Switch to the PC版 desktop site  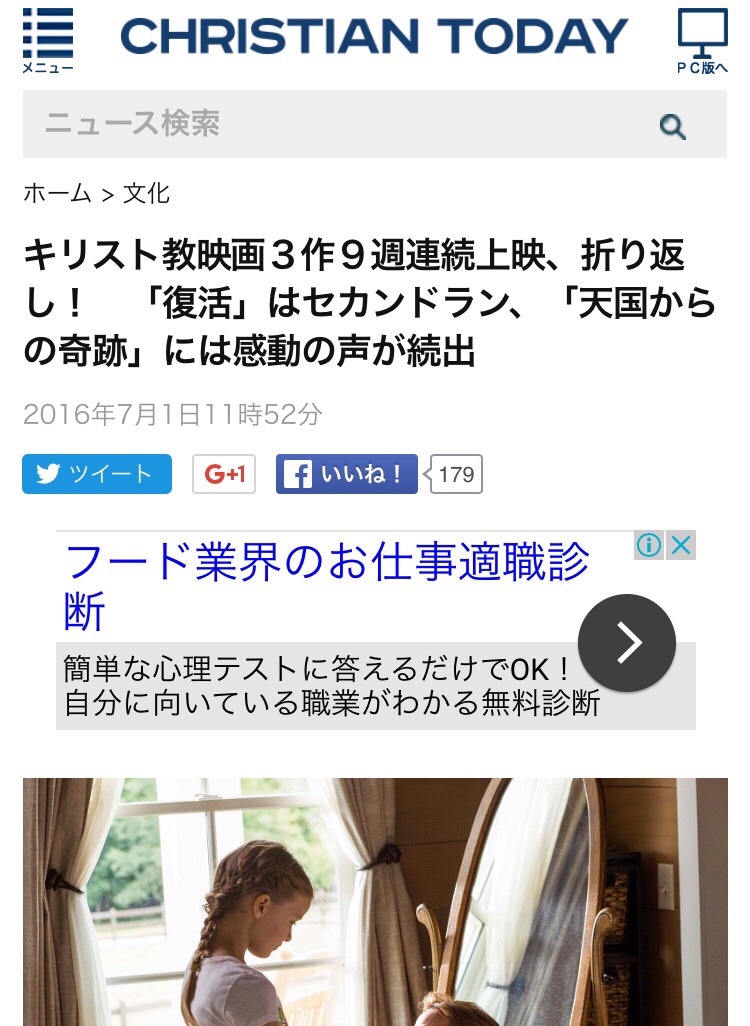[x=702, y=40]
